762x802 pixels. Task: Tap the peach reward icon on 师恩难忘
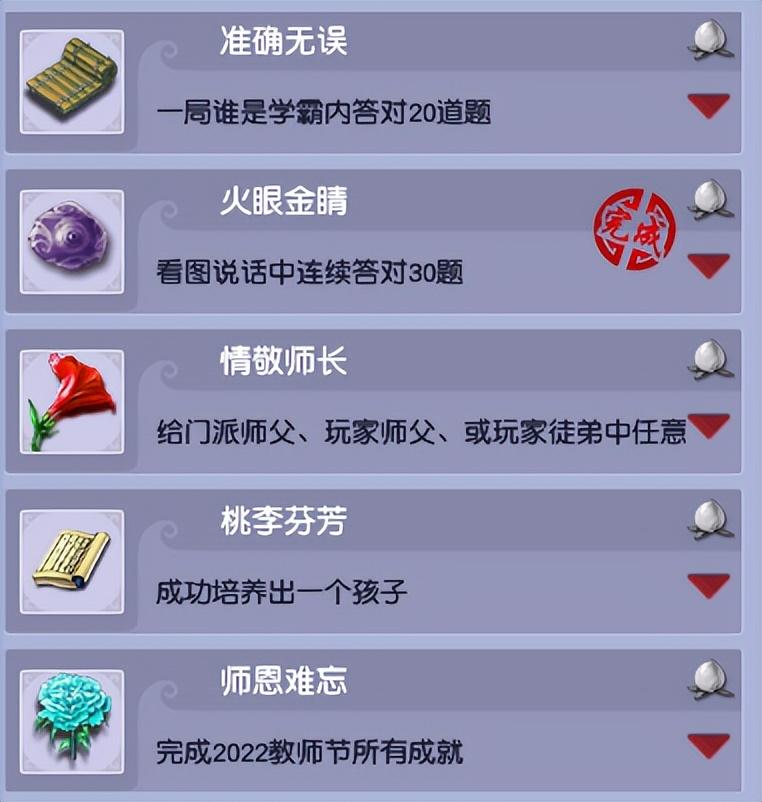point(711,680)
